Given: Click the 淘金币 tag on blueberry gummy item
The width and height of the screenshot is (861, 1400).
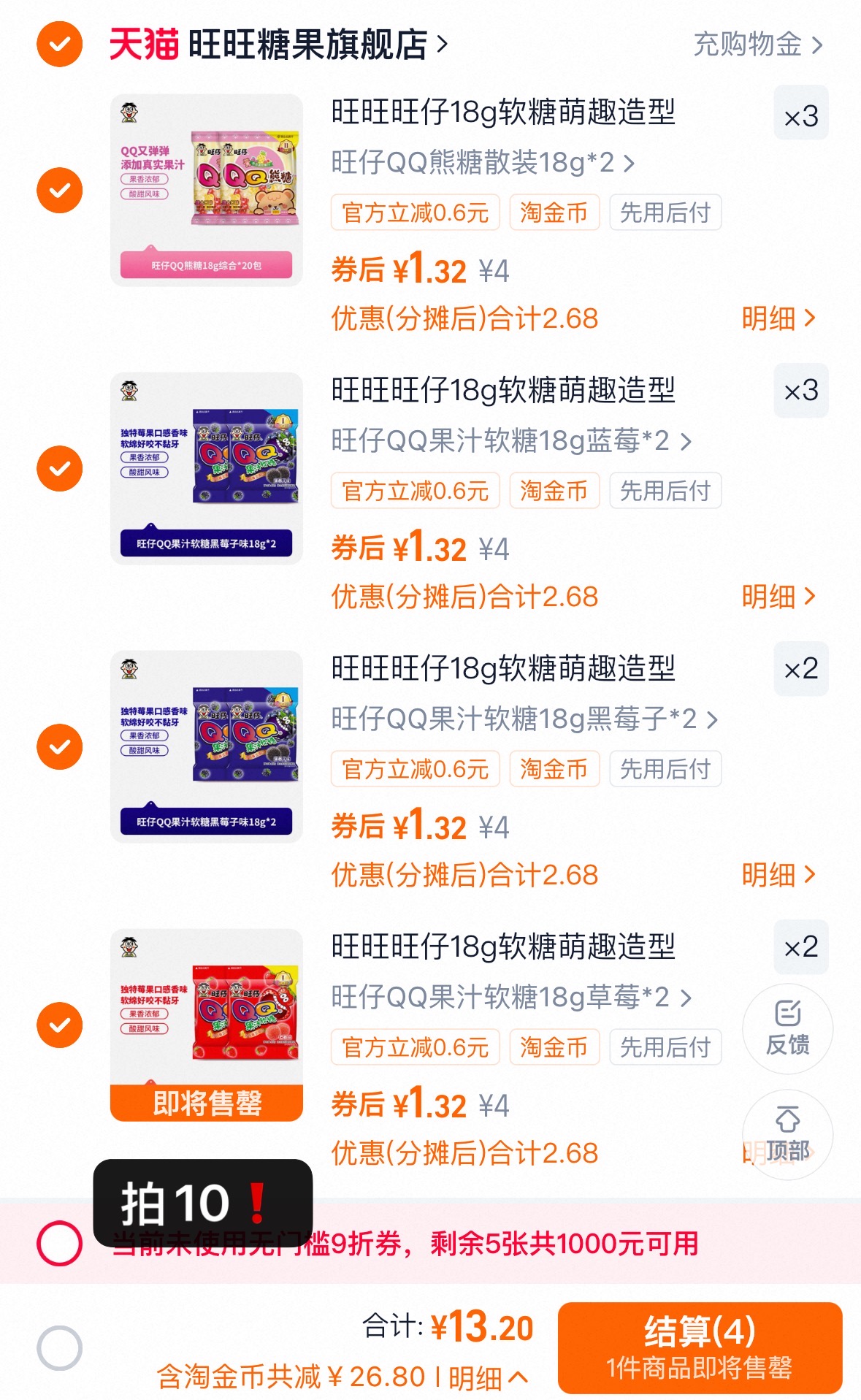Looking at the screenshot, I should pyautogui.click(x=554, y=491).
